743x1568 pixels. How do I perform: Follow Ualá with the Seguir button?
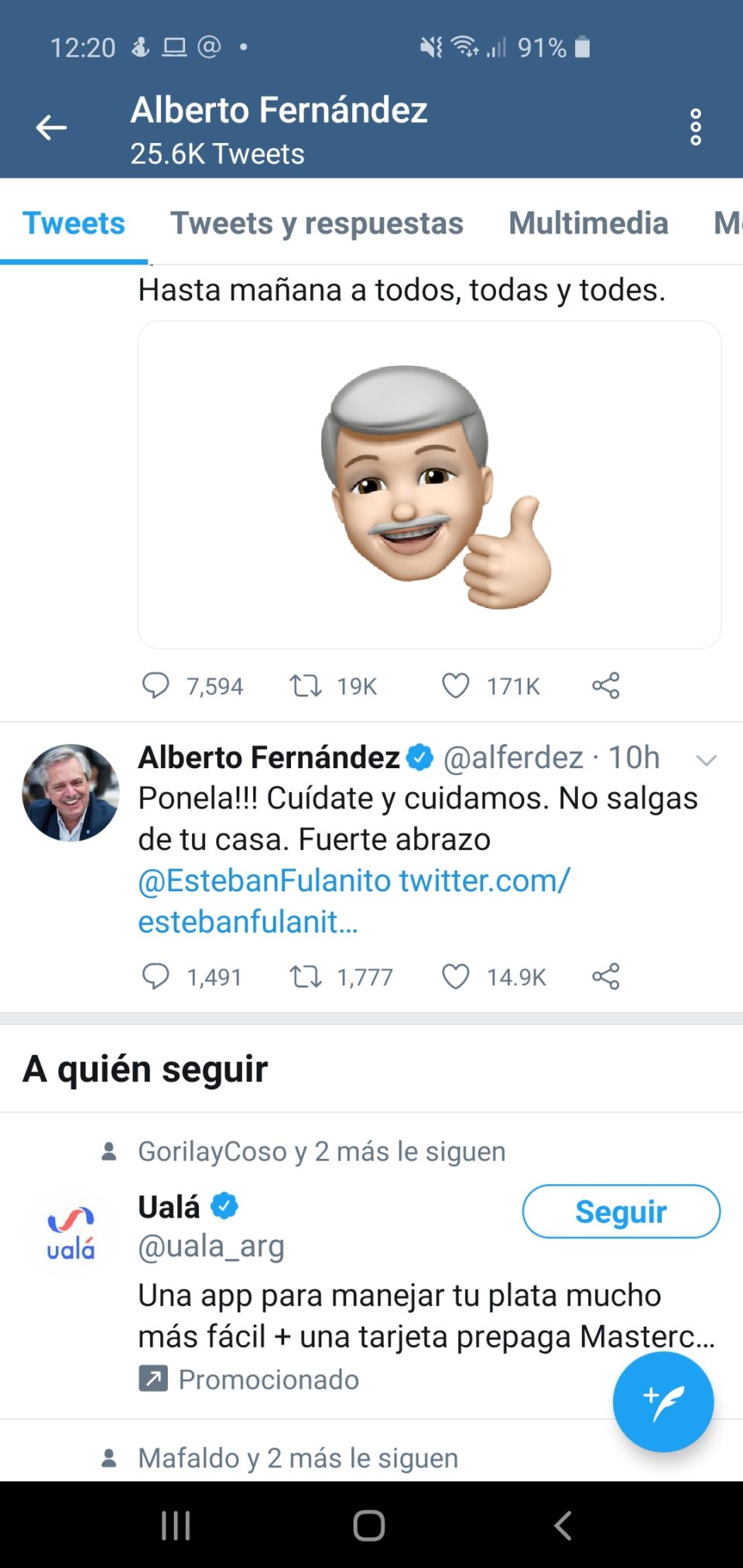pyautogui.click(x=621, y=1211)
